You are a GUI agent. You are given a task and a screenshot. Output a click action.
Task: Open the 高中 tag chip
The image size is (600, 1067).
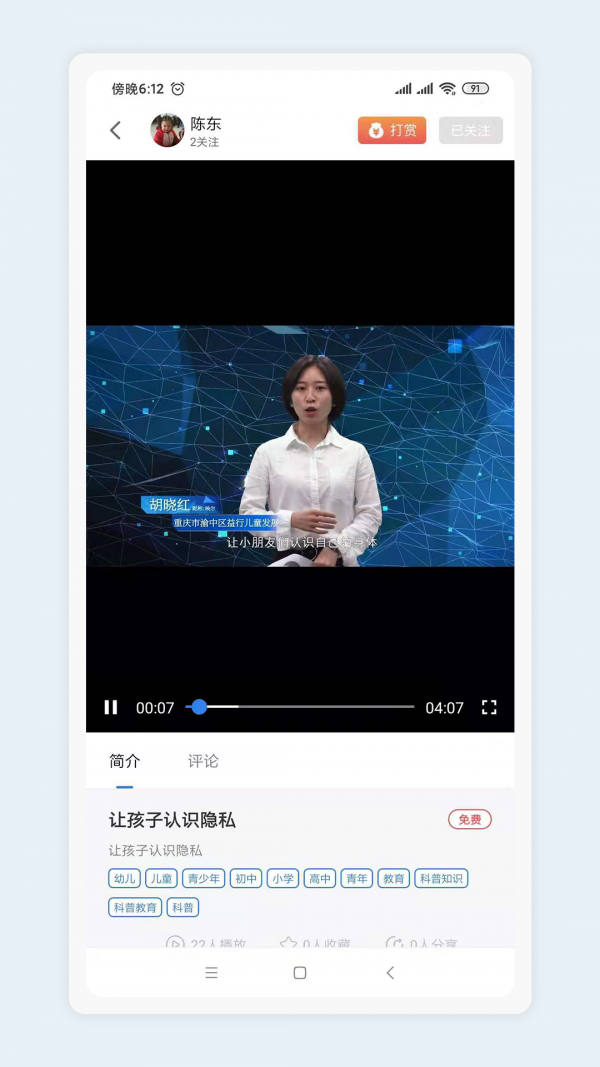pos(319,878)
